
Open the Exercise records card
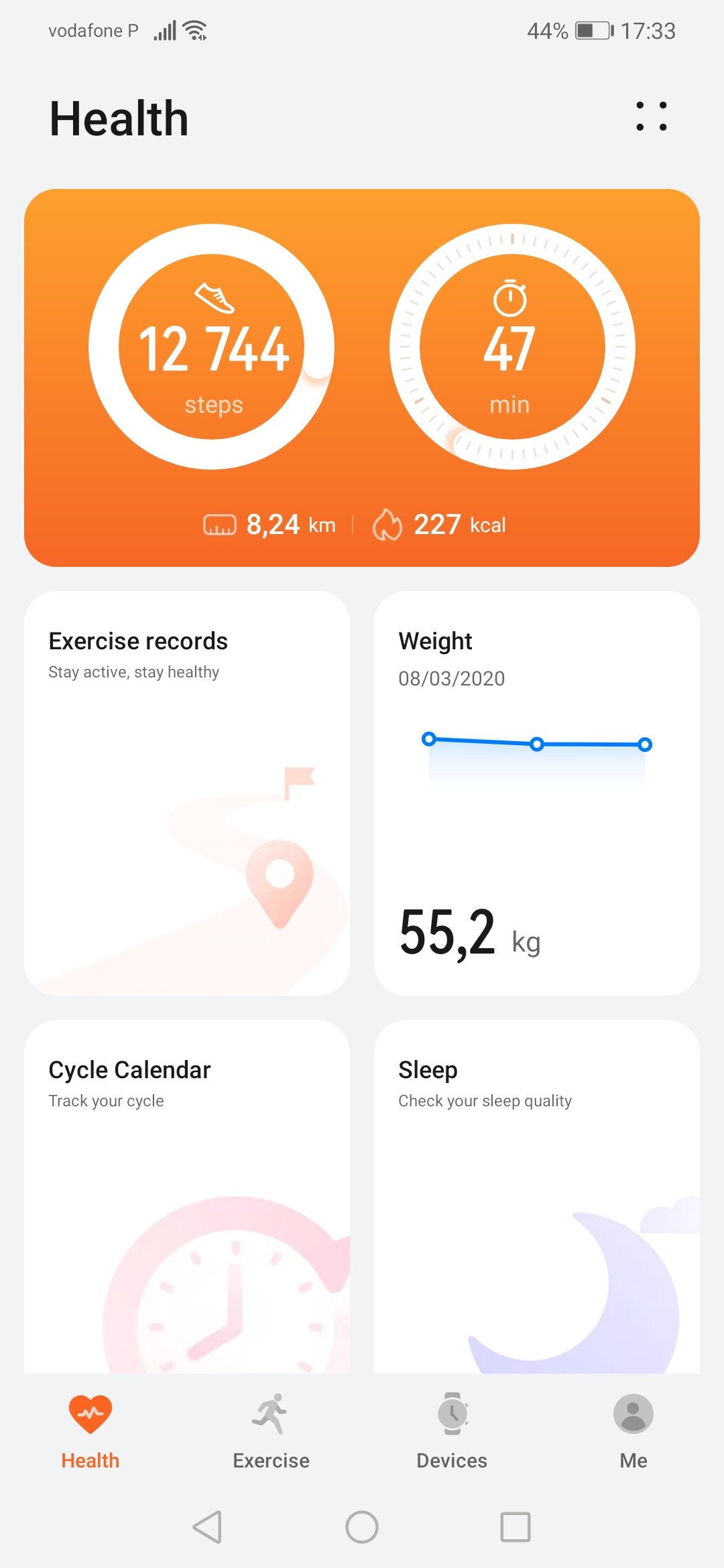pos(187,793)
